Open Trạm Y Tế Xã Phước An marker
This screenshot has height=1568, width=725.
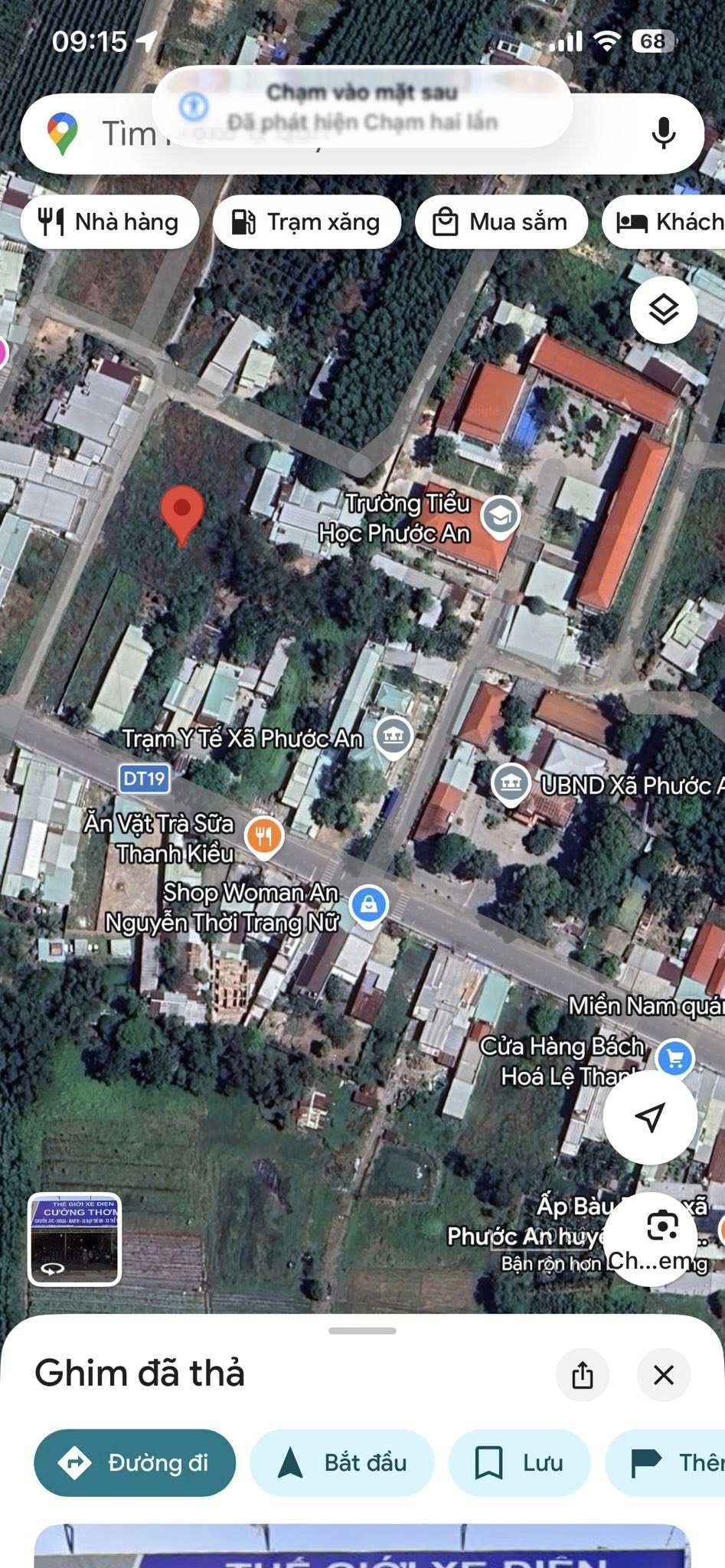click(394, 736)
